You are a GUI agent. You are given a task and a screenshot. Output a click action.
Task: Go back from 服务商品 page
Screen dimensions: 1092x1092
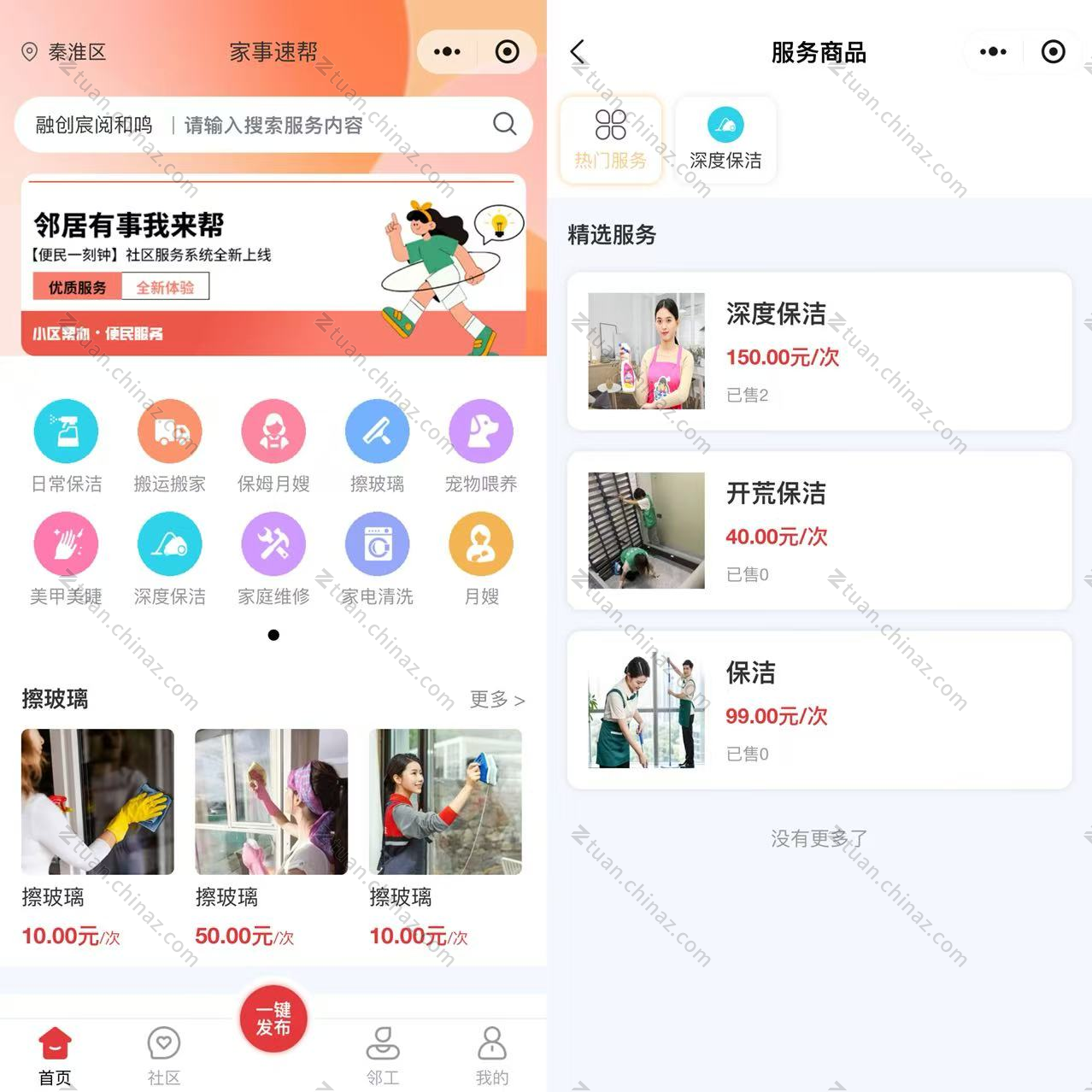click(578, 52)
